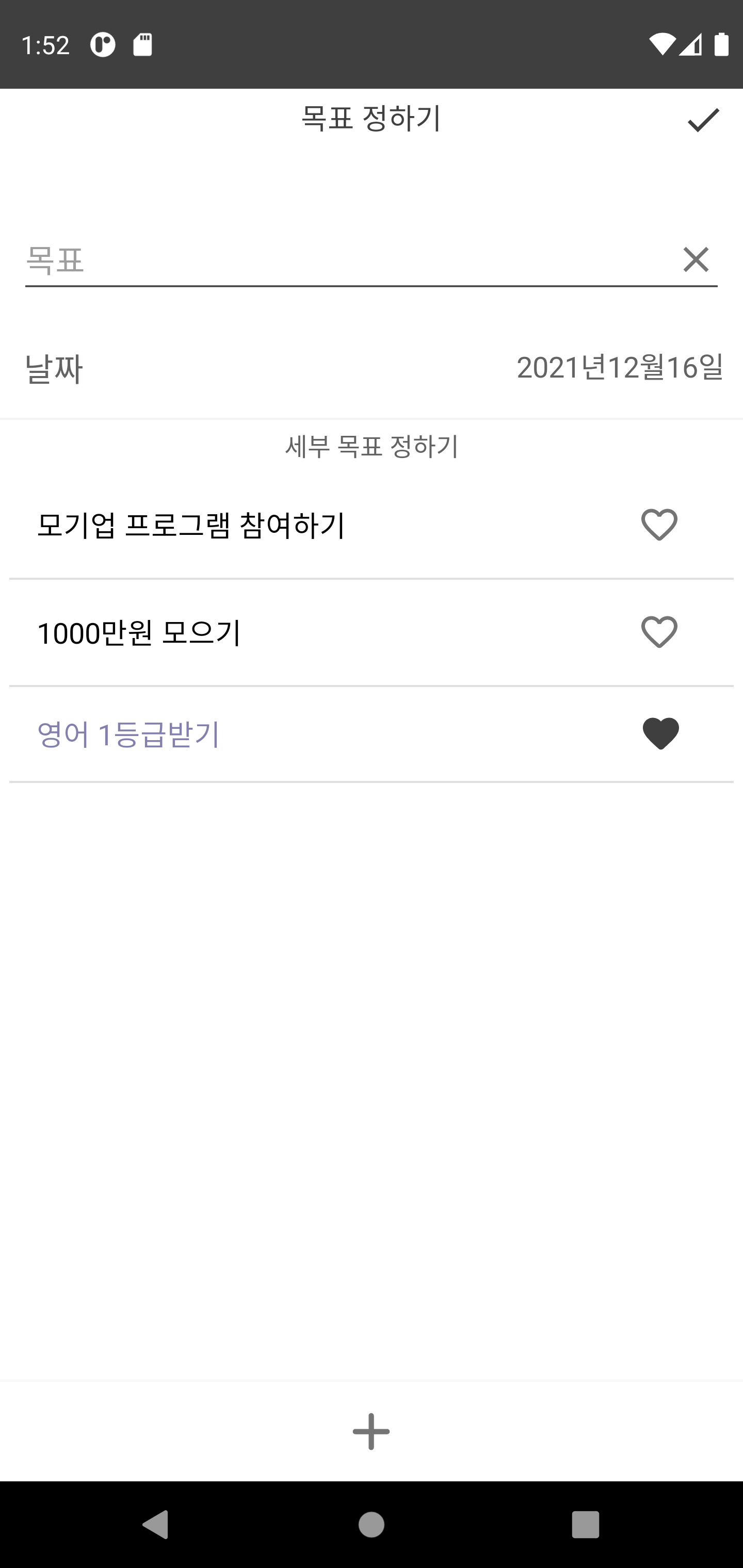Favorite the 모기업 프로그램 참여하기 heart
This screenshot has height=1568, width=743.
coord(659,525)
